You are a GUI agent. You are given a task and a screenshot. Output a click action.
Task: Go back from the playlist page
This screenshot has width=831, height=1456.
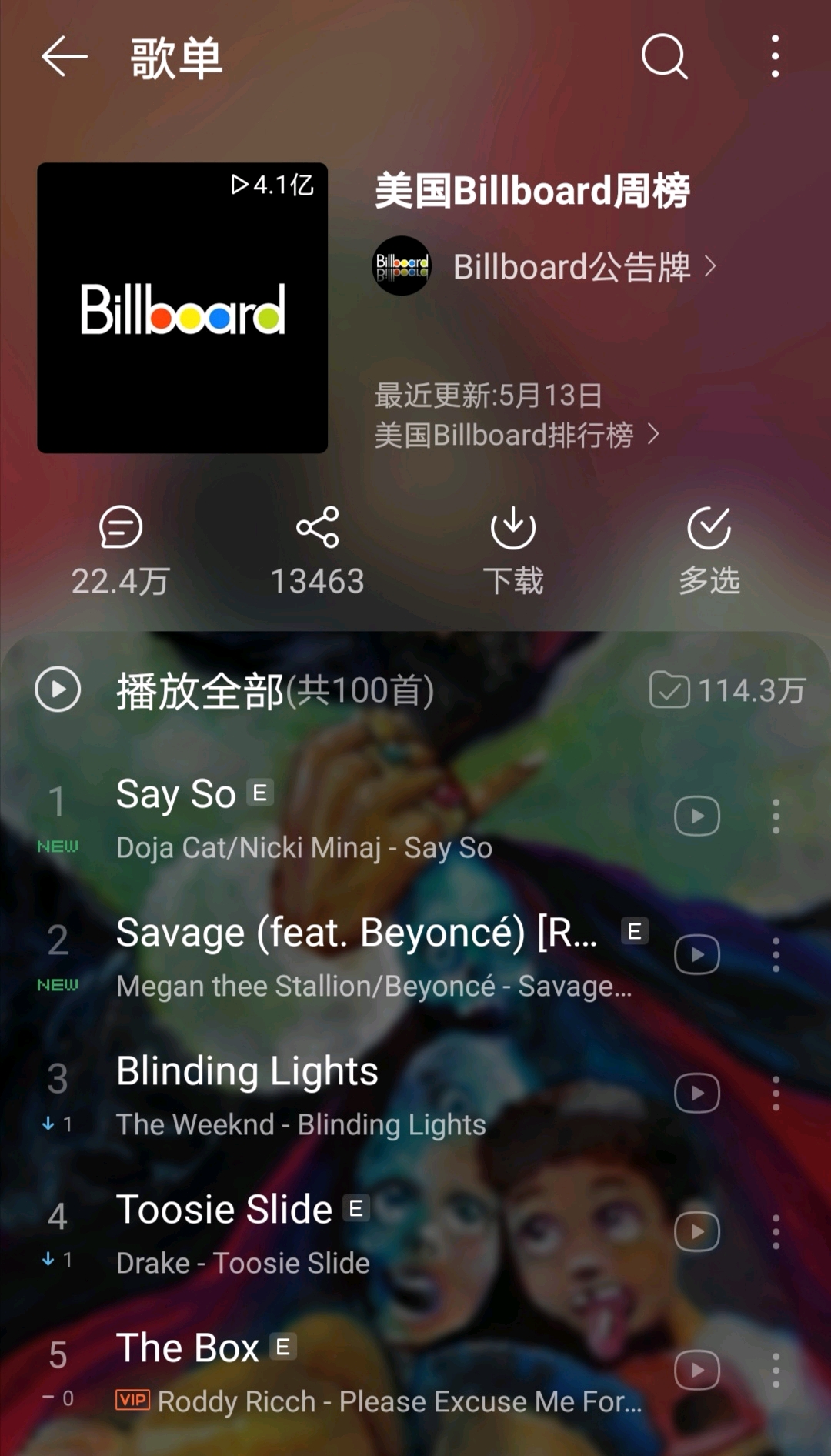64,57
